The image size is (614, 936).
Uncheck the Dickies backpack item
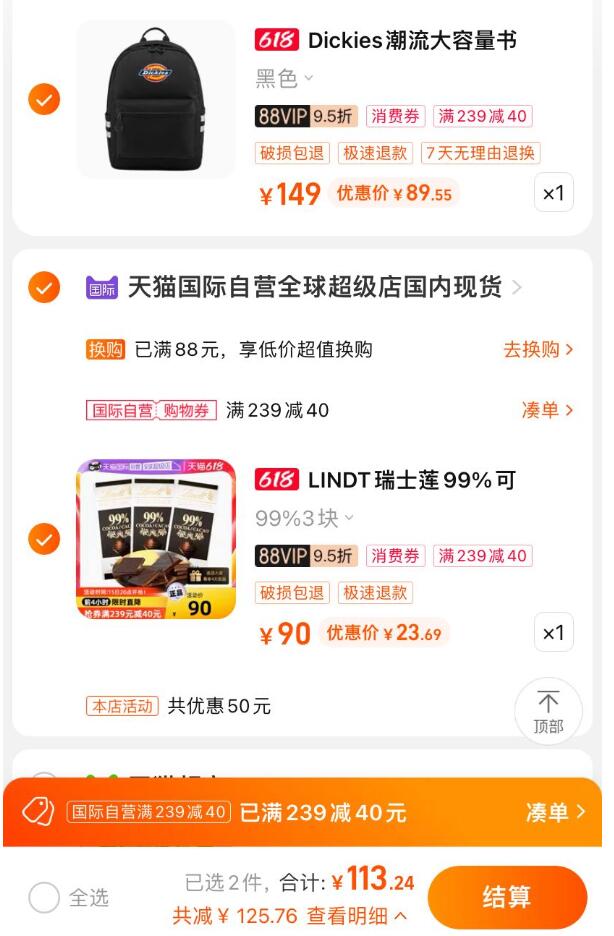coord(44,100)
